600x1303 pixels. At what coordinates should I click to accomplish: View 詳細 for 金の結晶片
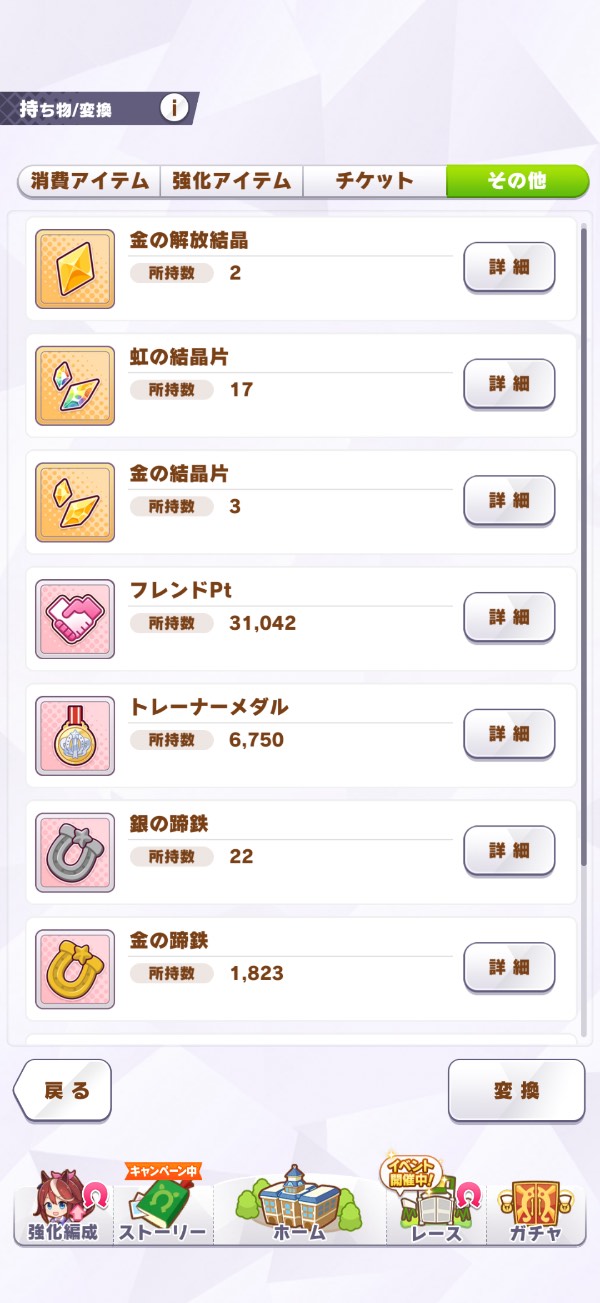click(x=509, y=501)
